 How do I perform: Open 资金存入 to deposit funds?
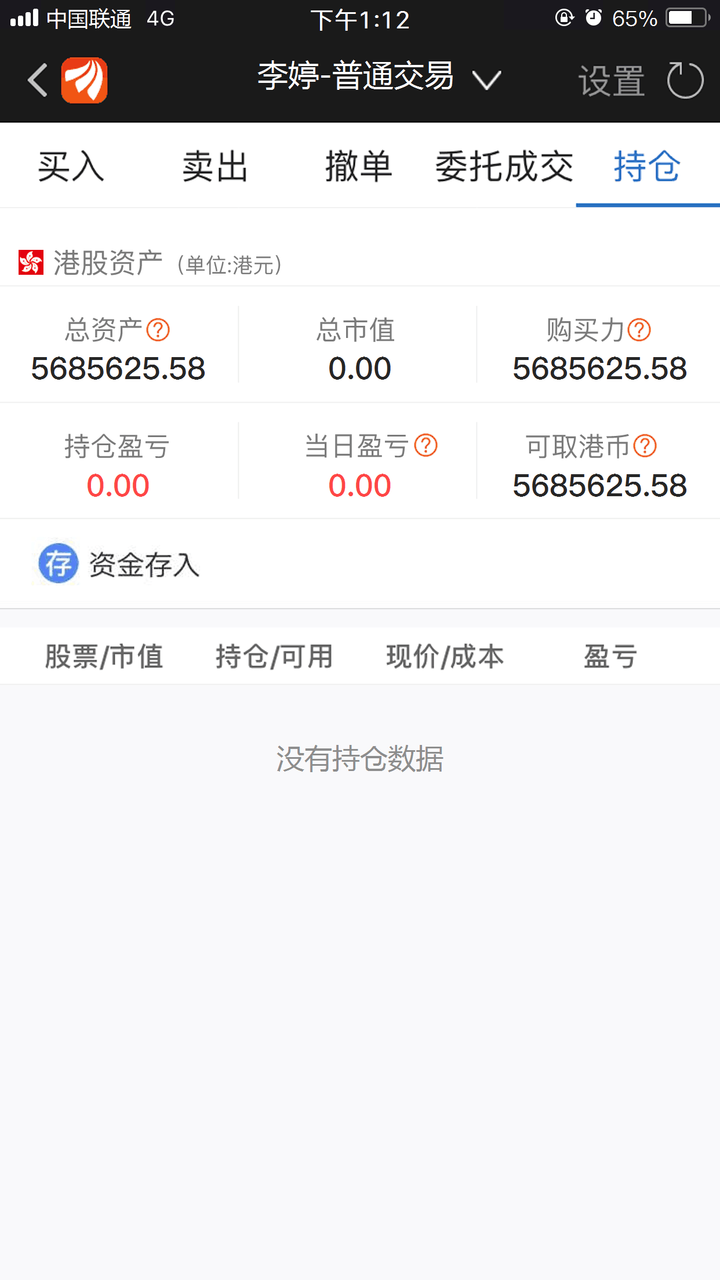tap(120, 564)
